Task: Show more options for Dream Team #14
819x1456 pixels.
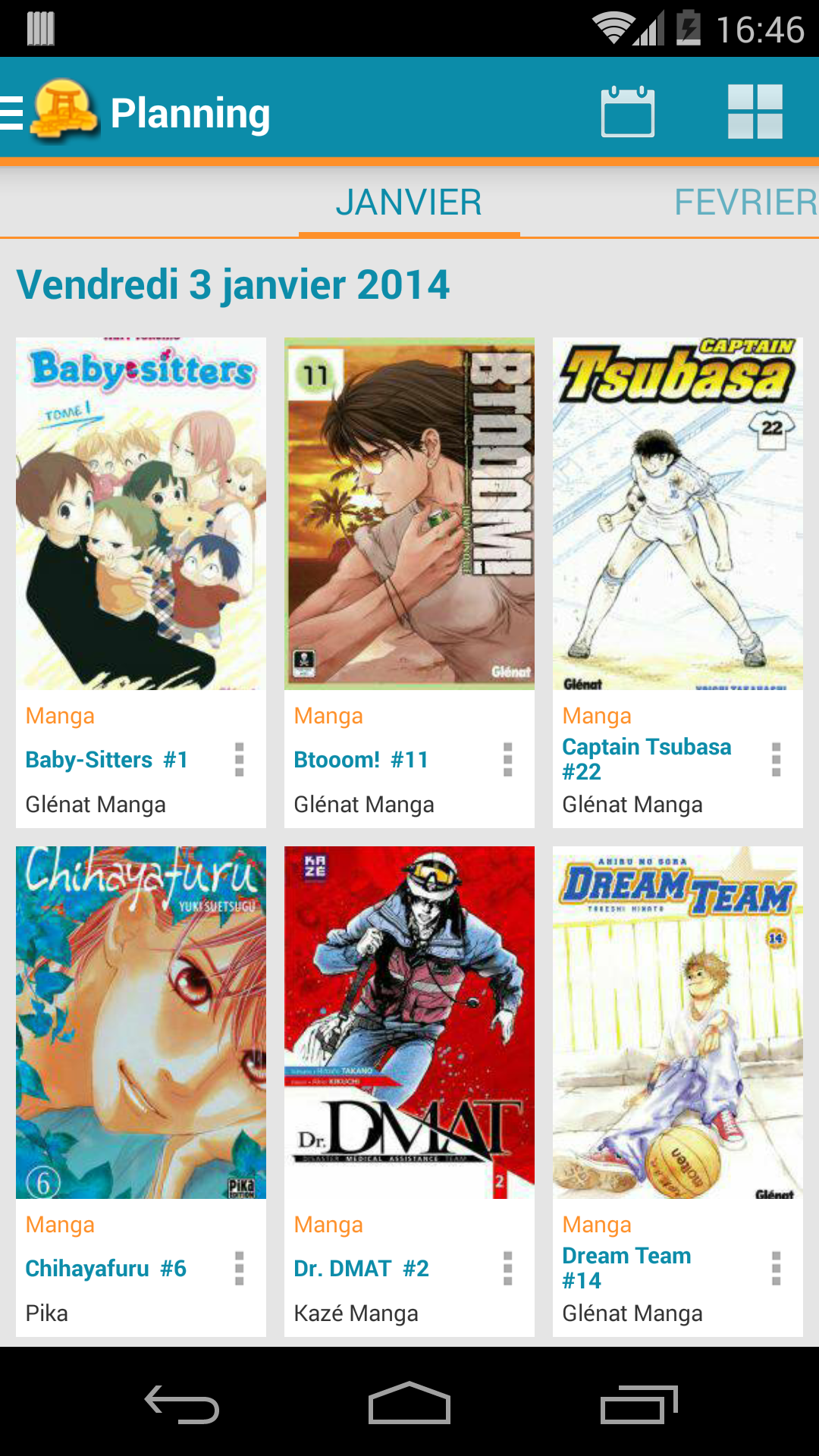Action: coord(776,1268)
